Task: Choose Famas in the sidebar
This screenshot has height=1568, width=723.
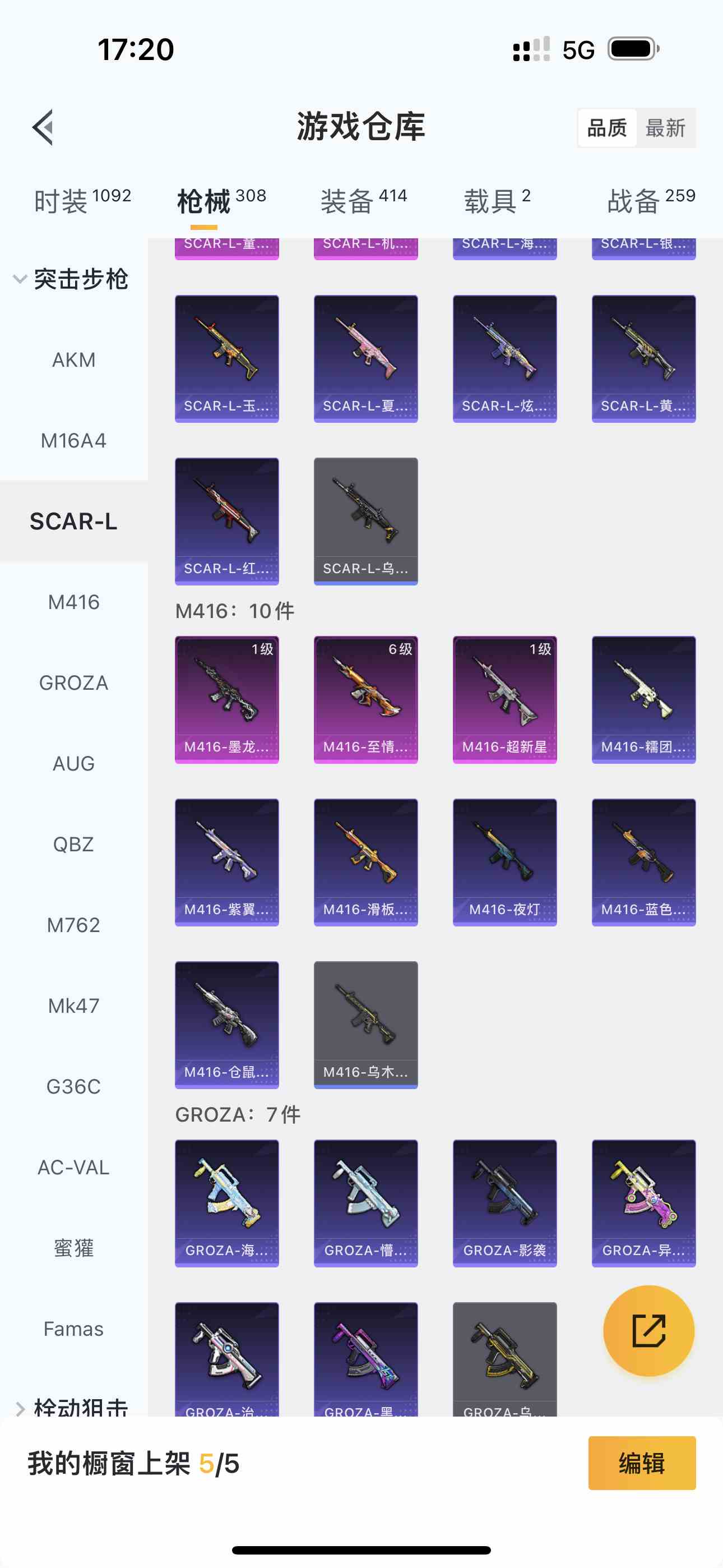Action: click(73, 1329)
